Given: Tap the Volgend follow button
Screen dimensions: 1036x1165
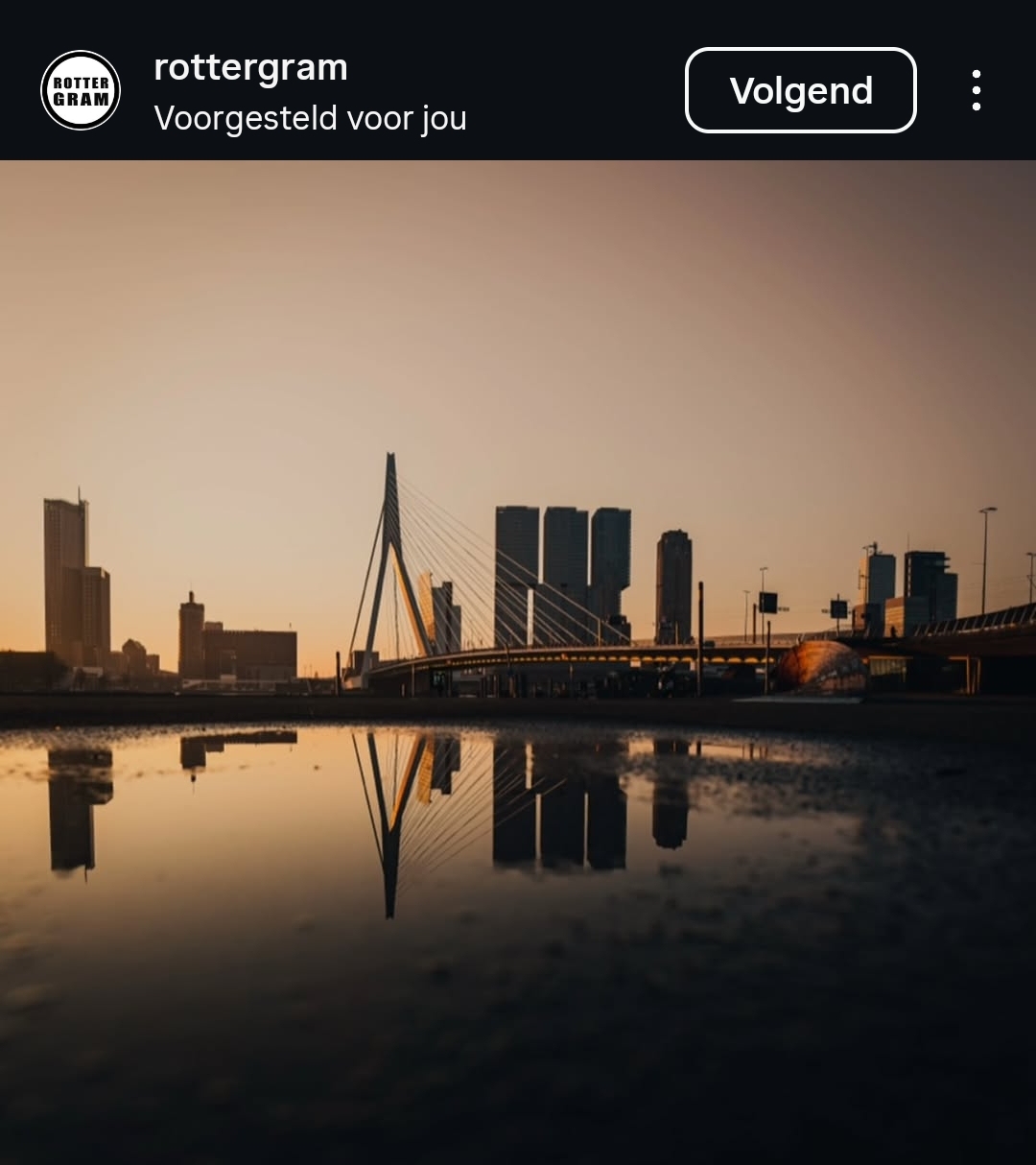Looking at the screenshot, I should [800, 90].
